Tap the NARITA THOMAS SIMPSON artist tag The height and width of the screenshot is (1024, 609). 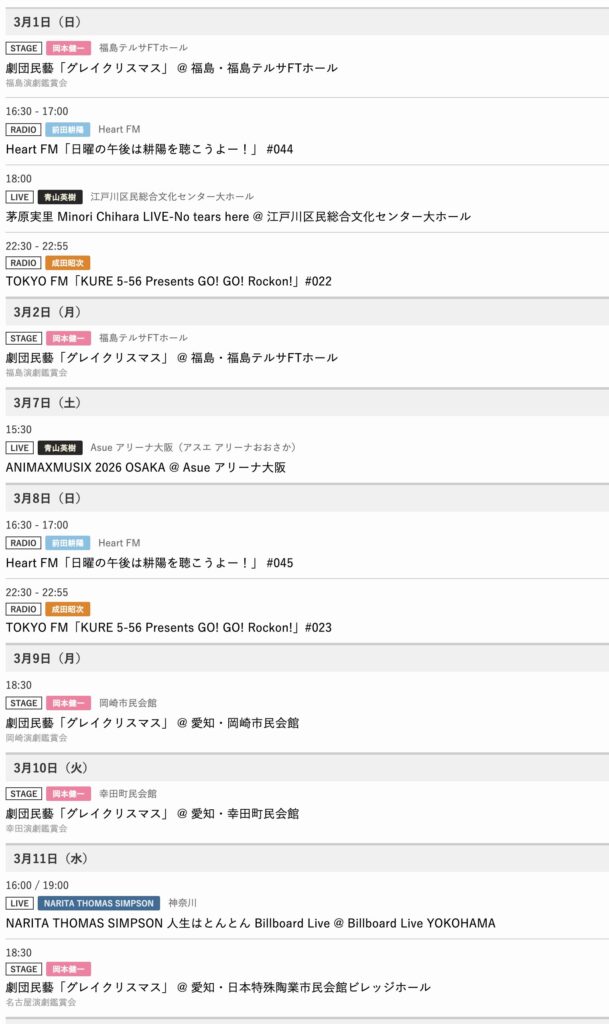click(99, 903)
